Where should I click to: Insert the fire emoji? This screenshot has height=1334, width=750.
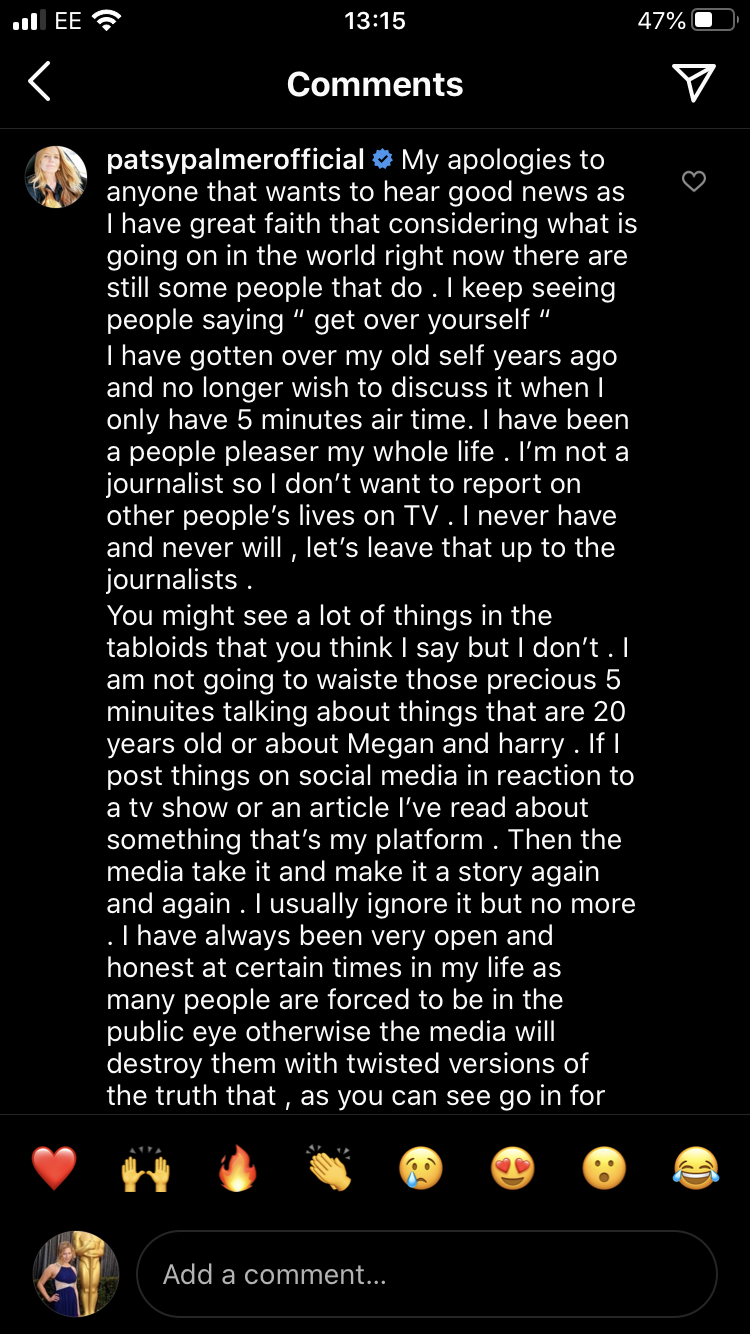[237, 1168]
